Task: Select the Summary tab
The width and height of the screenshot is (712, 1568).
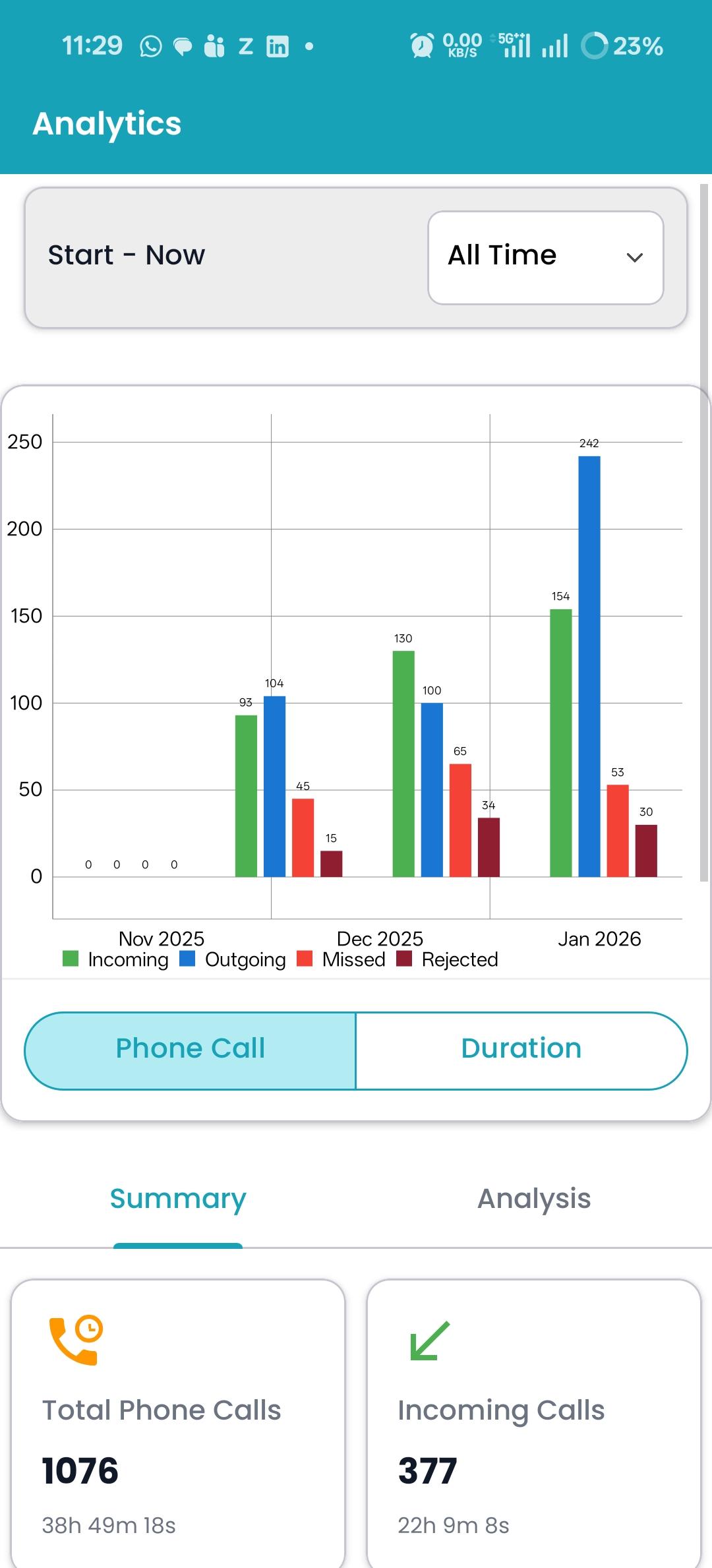Action: click(178, 1199)
